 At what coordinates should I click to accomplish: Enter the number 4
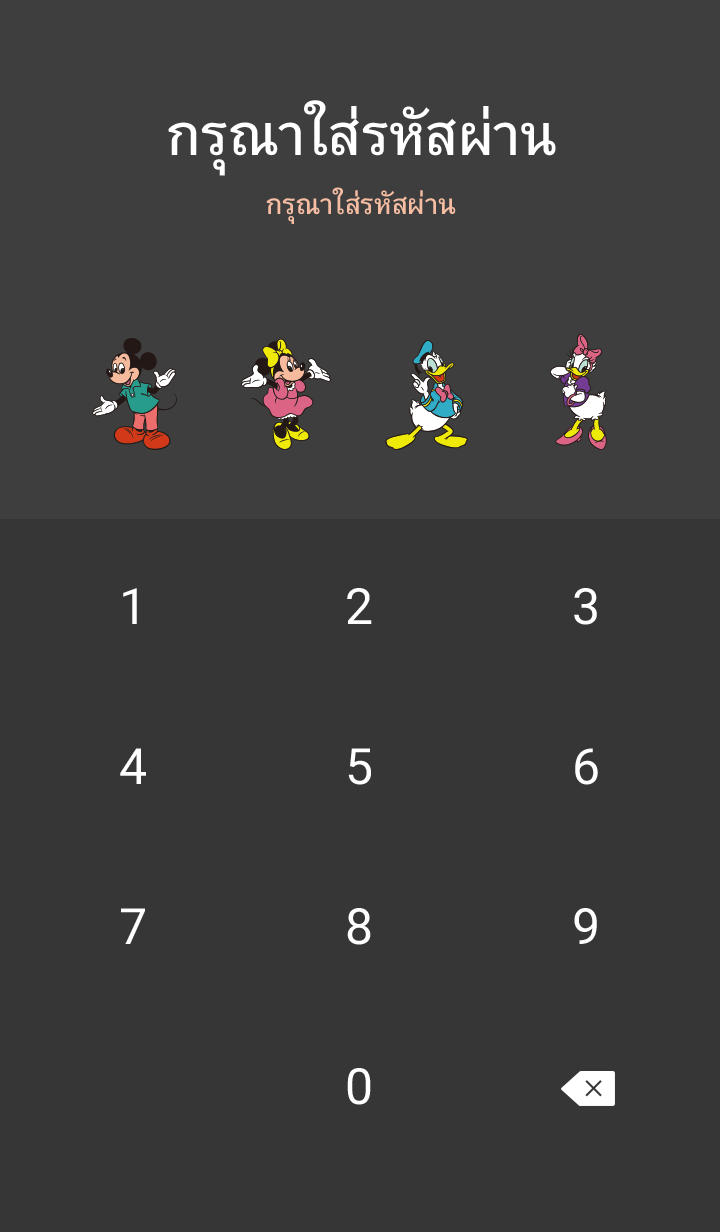pos(132,767)
